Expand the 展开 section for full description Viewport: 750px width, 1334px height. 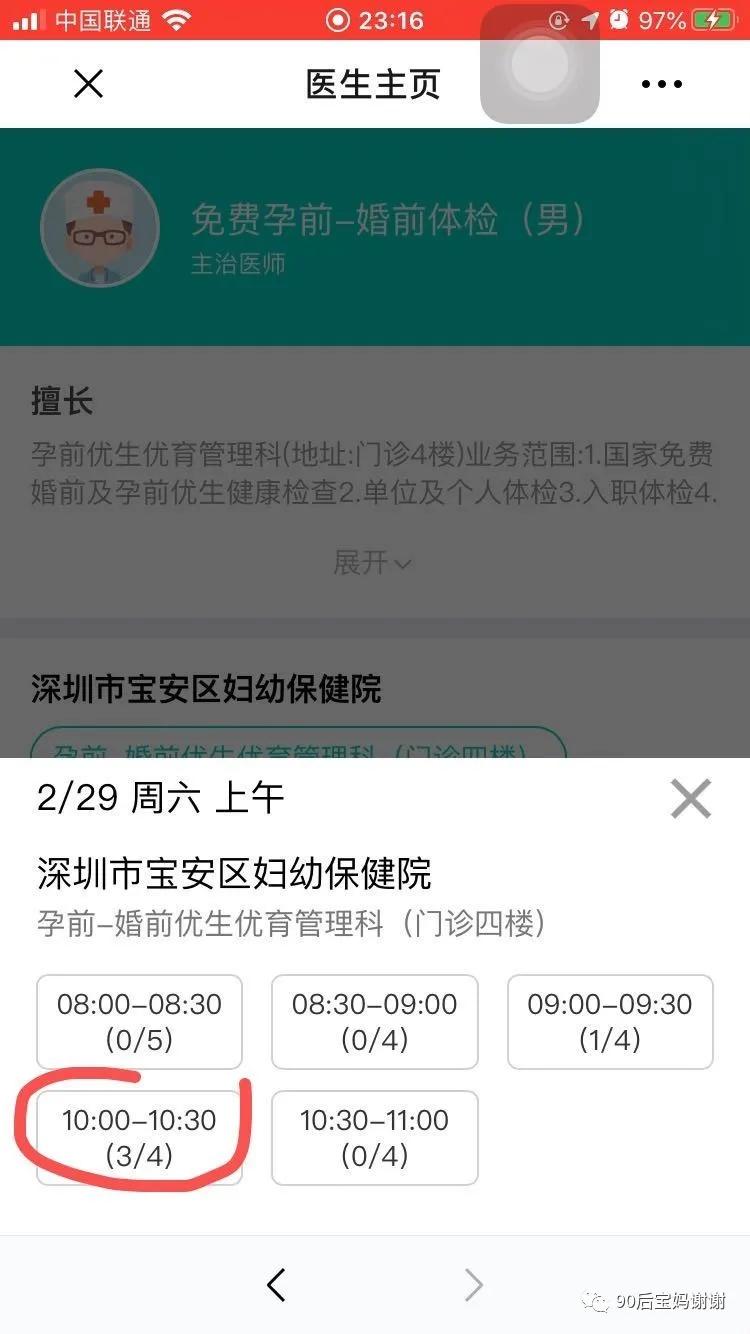[x=374, y=563]
